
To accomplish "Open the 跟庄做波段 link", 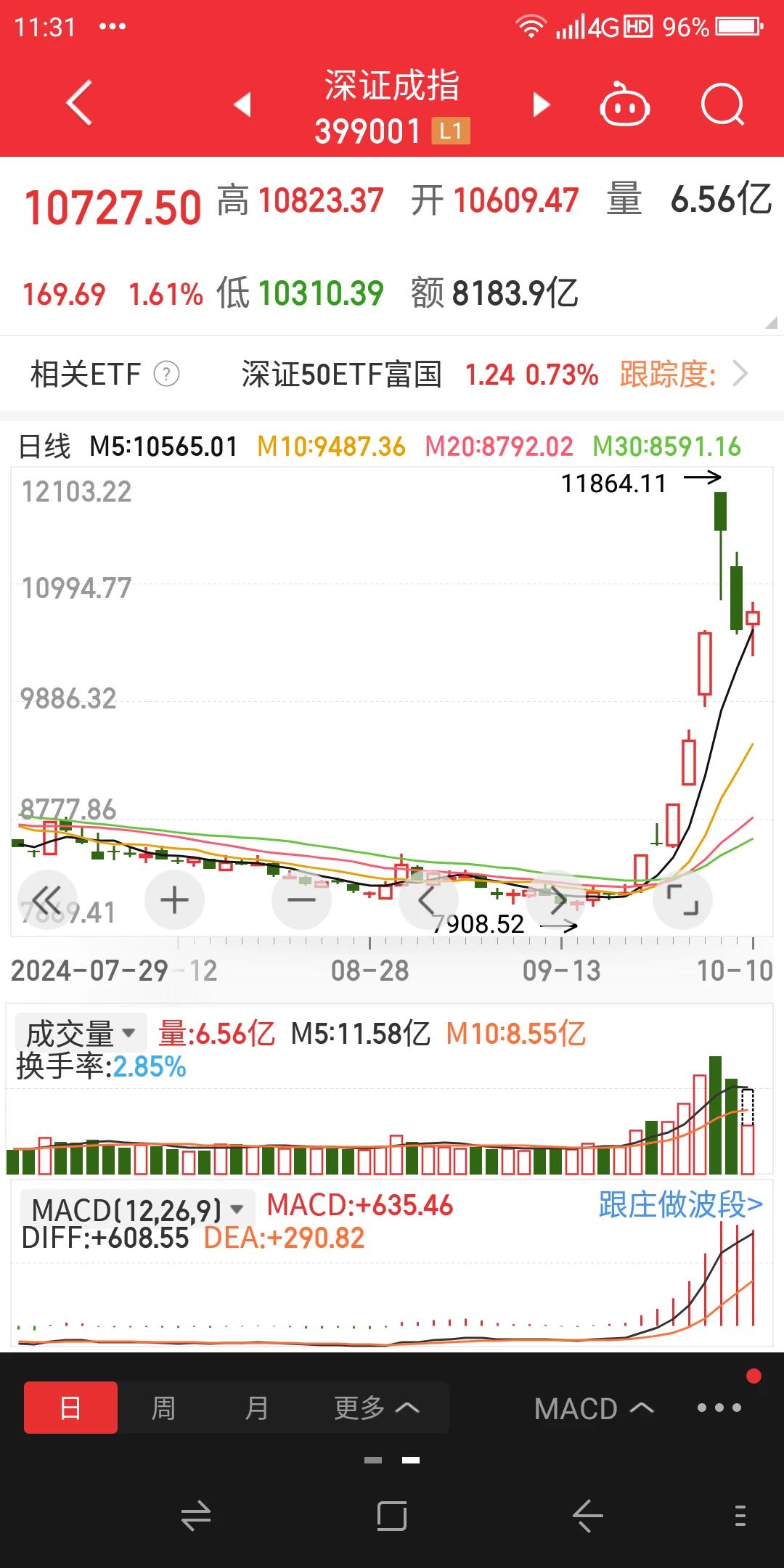I will click(680, 1205).
